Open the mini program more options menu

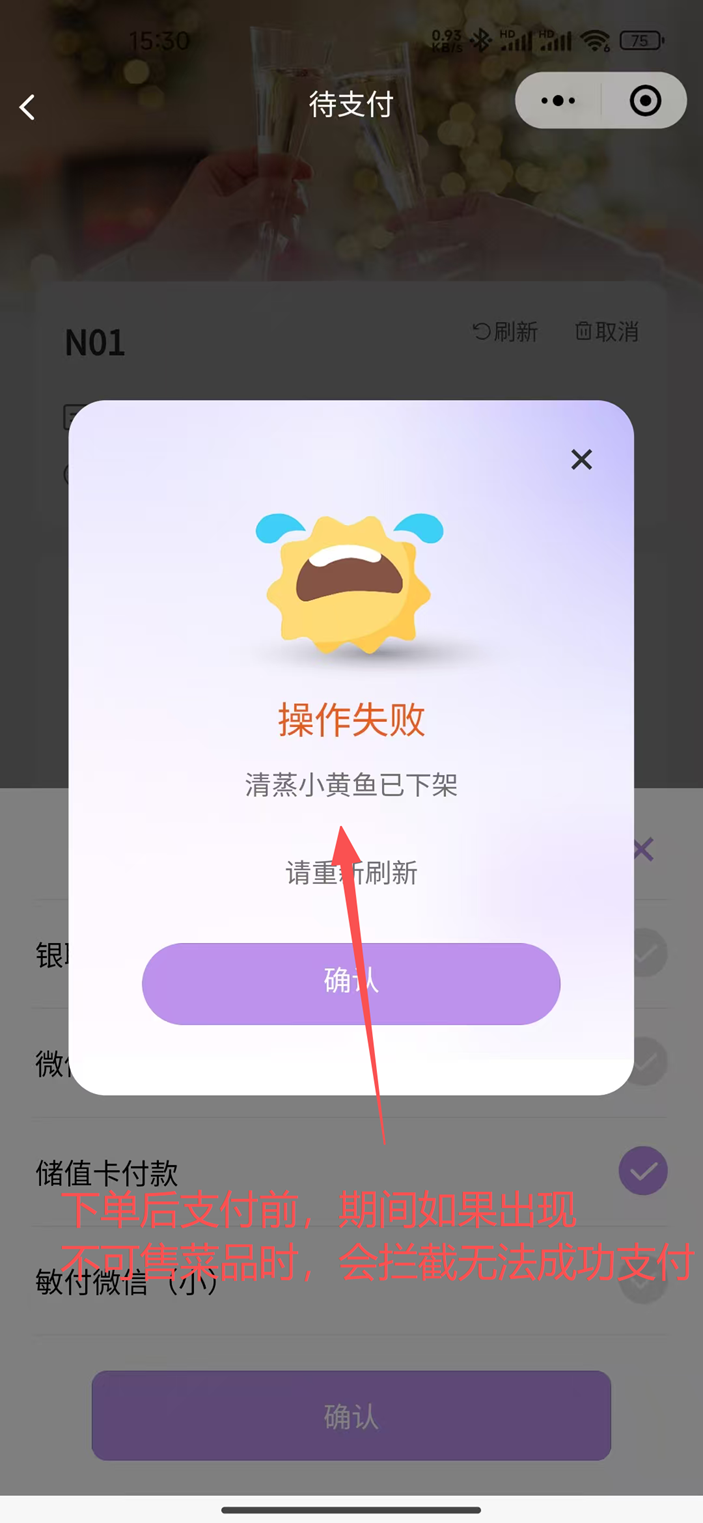(558, 101)
